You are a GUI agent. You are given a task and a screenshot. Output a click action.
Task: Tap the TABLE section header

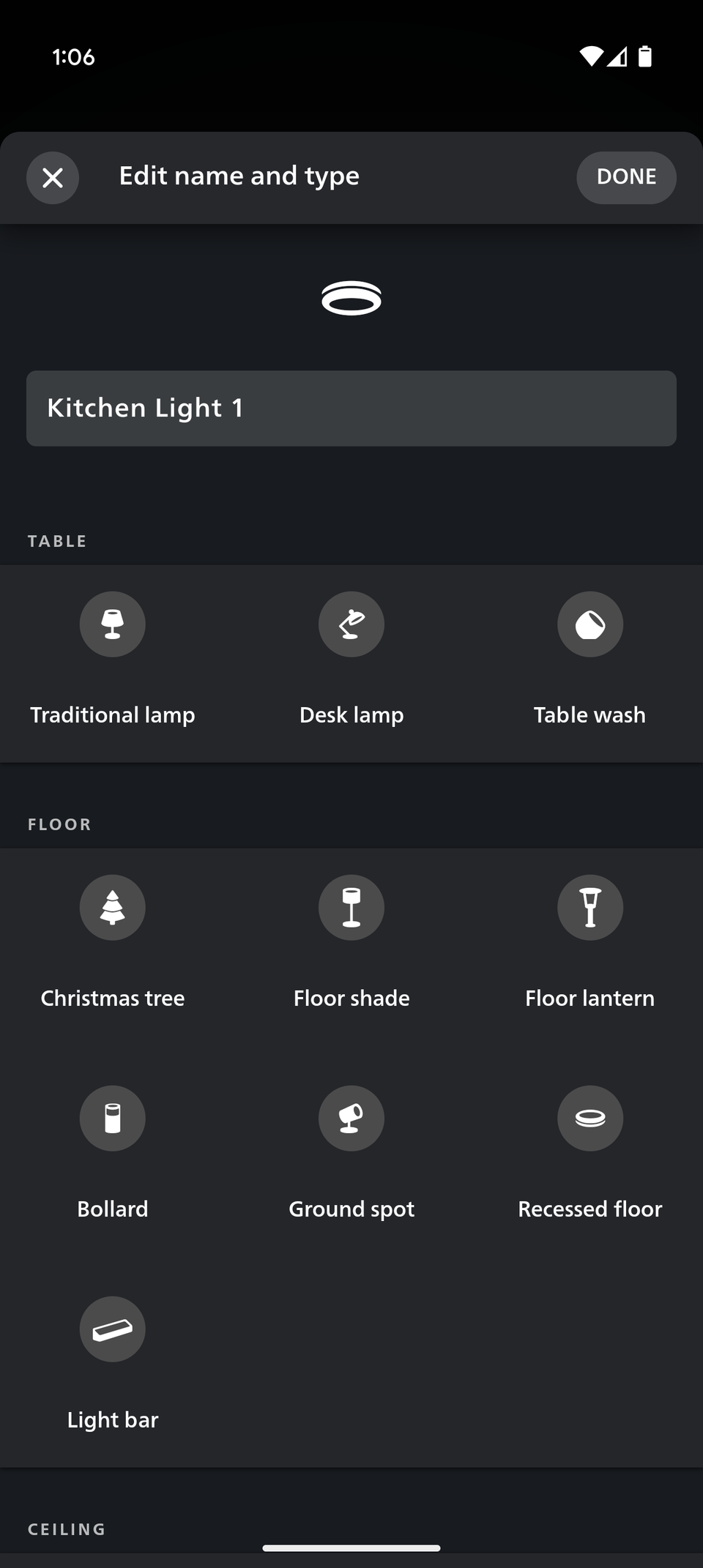[56, 541]
